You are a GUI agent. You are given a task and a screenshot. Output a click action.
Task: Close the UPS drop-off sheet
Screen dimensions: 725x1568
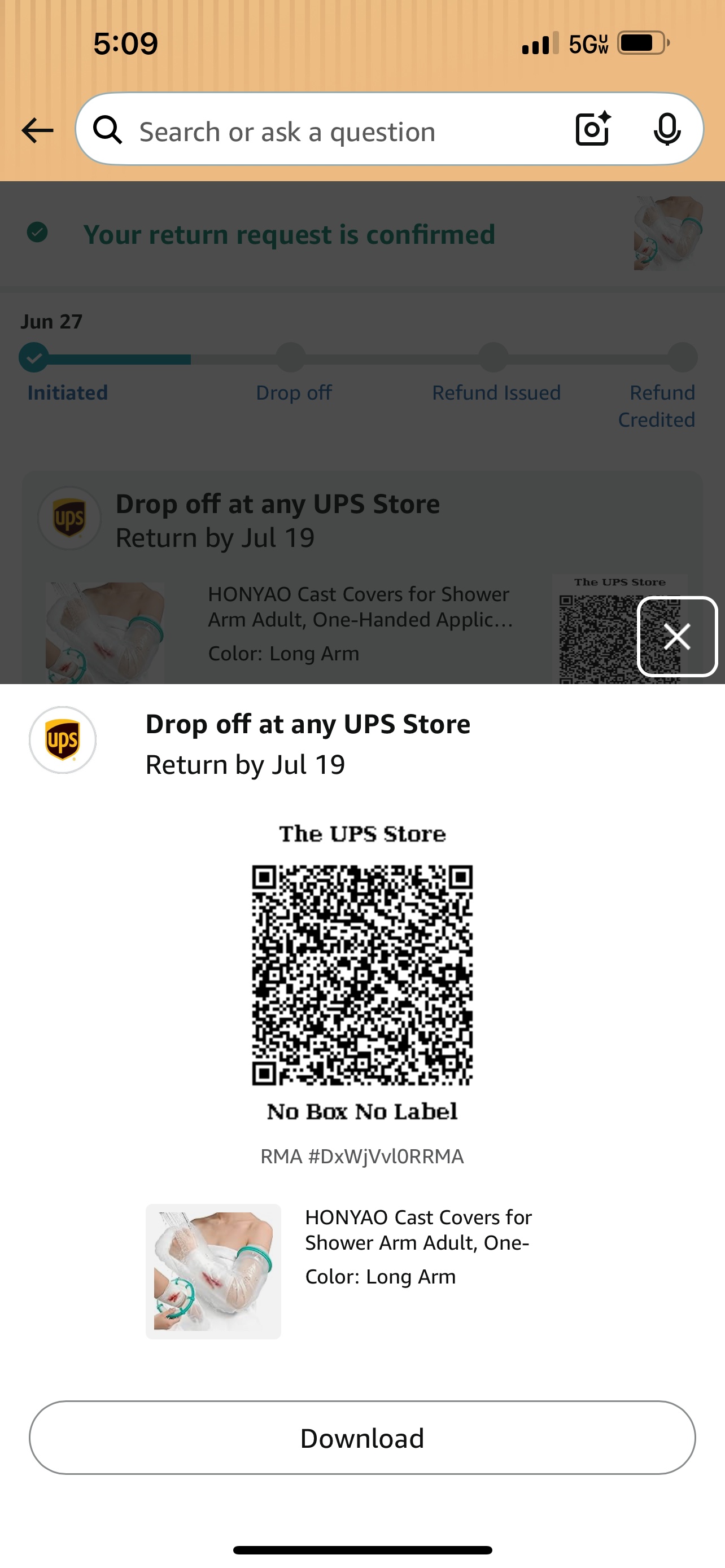(678, 637)
